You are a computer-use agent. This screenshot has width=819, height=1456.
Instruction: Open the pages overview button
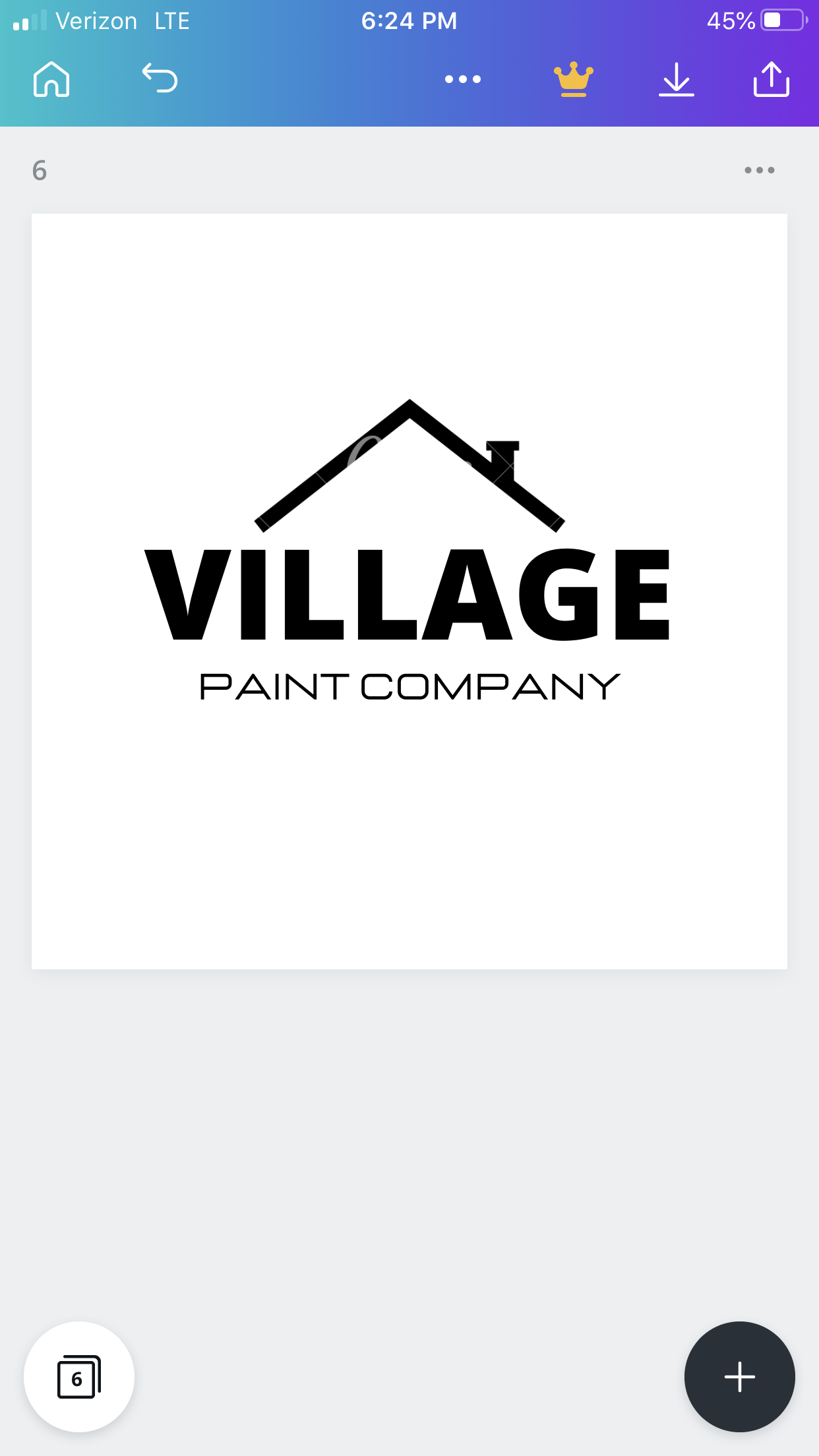[x=79, y=1377]
